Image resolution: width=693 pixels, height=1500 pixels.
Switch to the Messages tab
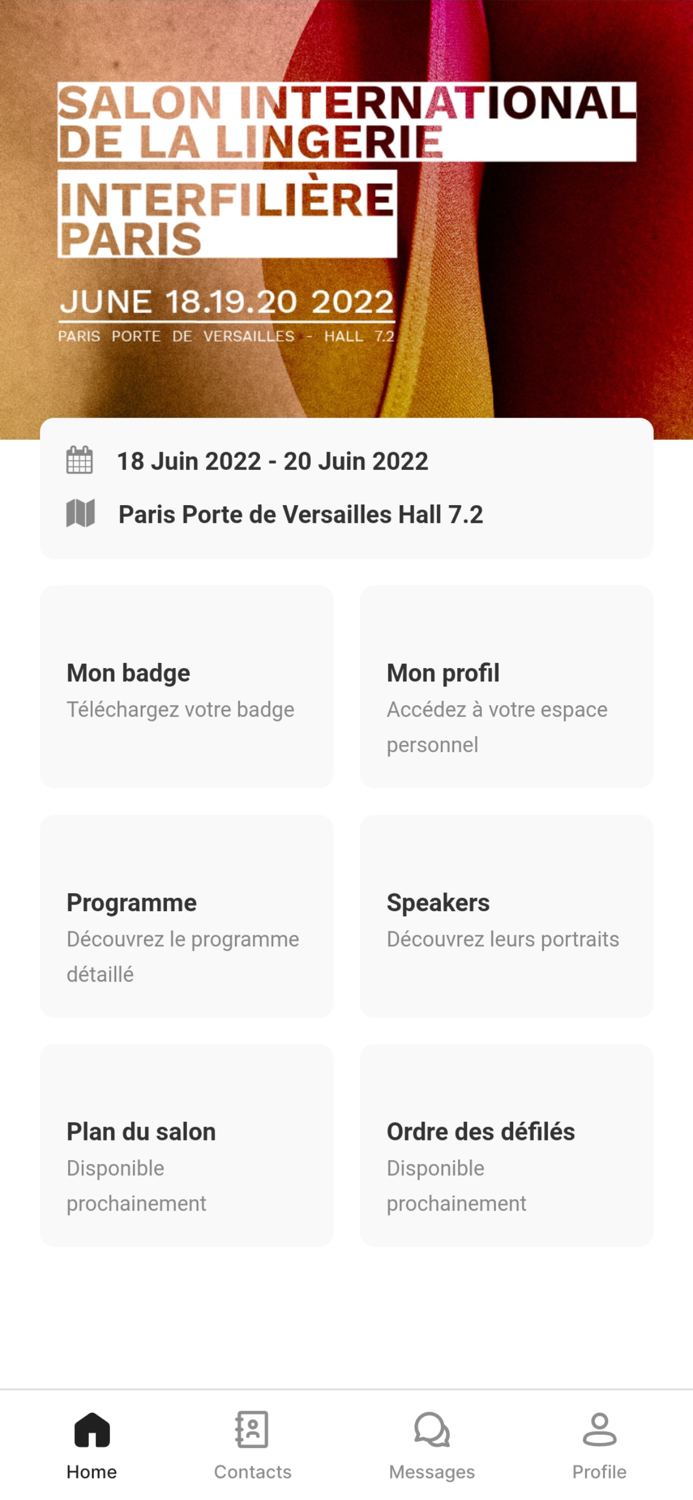432,1445
